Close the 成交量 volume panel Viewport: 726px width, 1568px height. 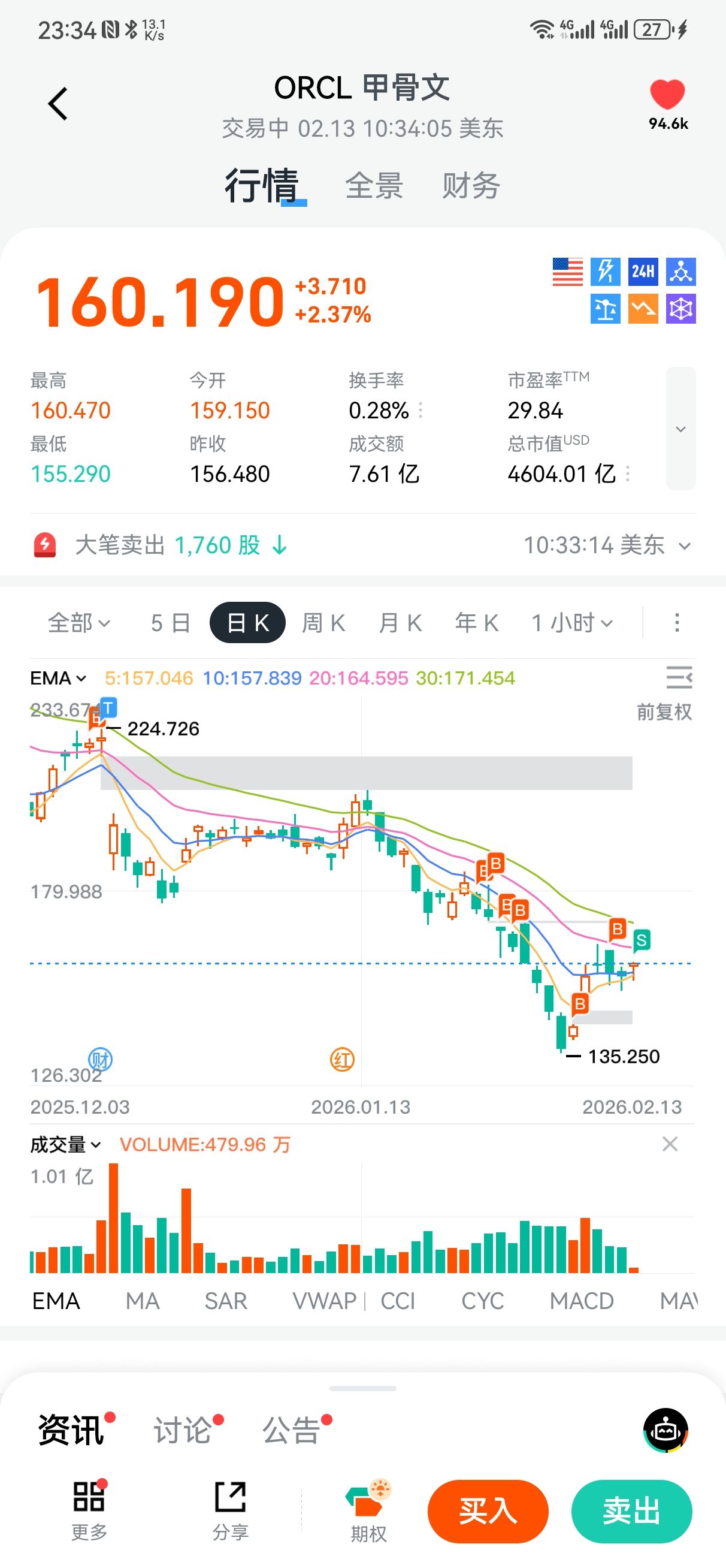tap(670, 1144)
